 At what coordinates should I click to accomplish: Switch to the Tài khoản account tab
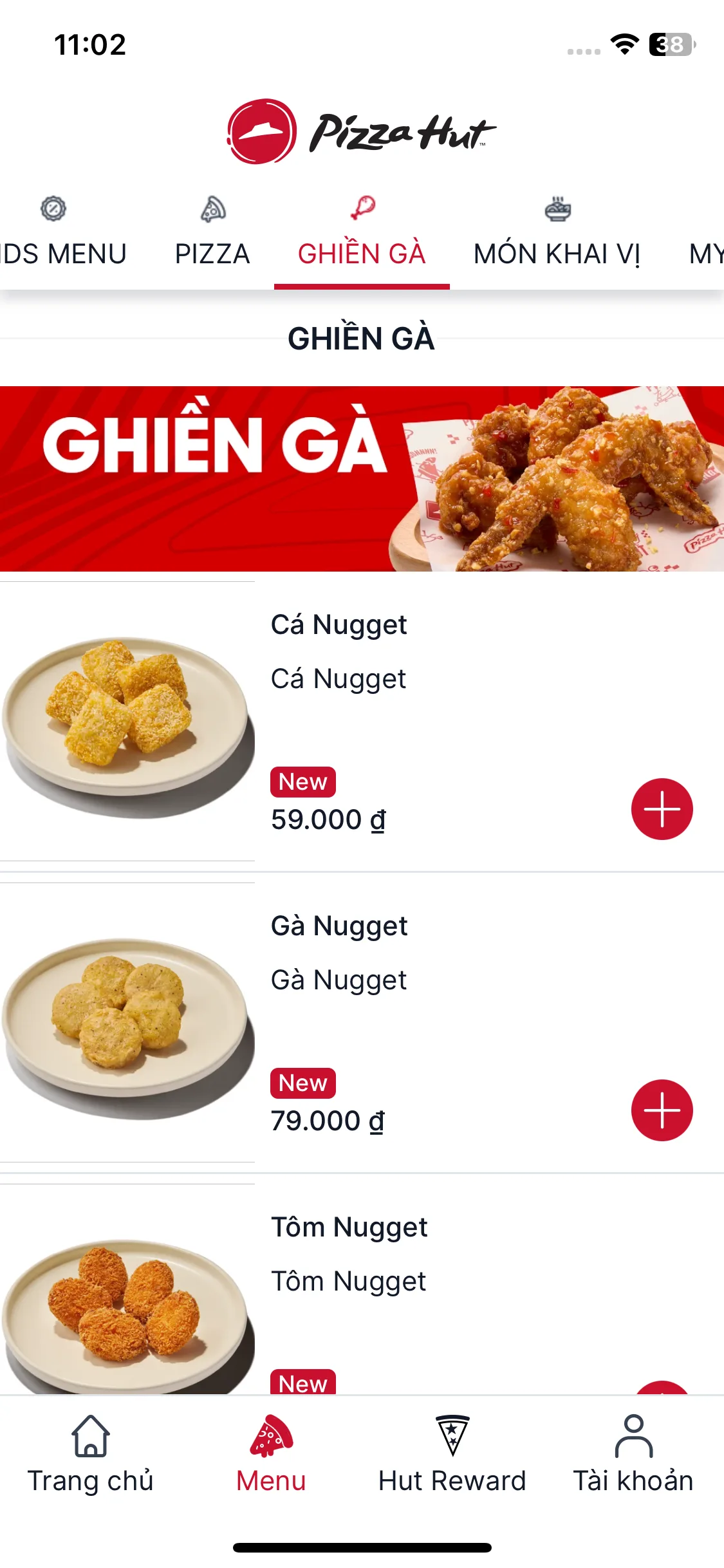[x=633, y=1455]
